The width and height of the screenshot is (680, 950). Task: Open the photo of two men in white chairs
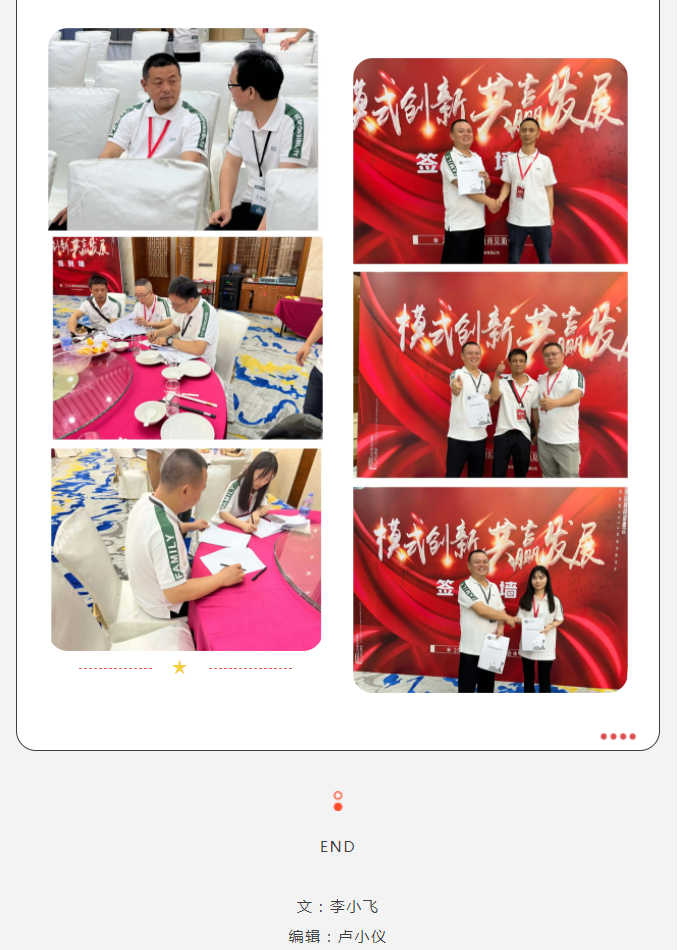pyautogui.click(x=183, y=129)
